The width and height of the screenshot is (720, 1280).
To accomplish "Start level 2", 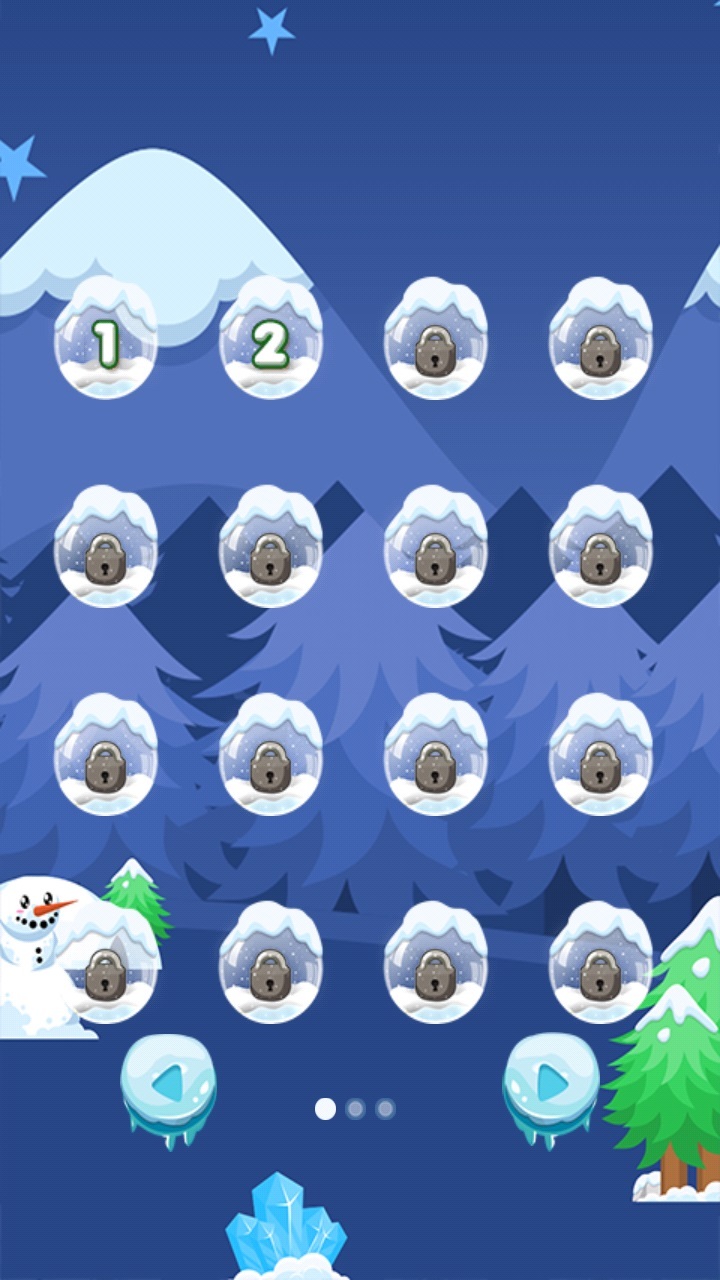I will (x=270, y=342).
